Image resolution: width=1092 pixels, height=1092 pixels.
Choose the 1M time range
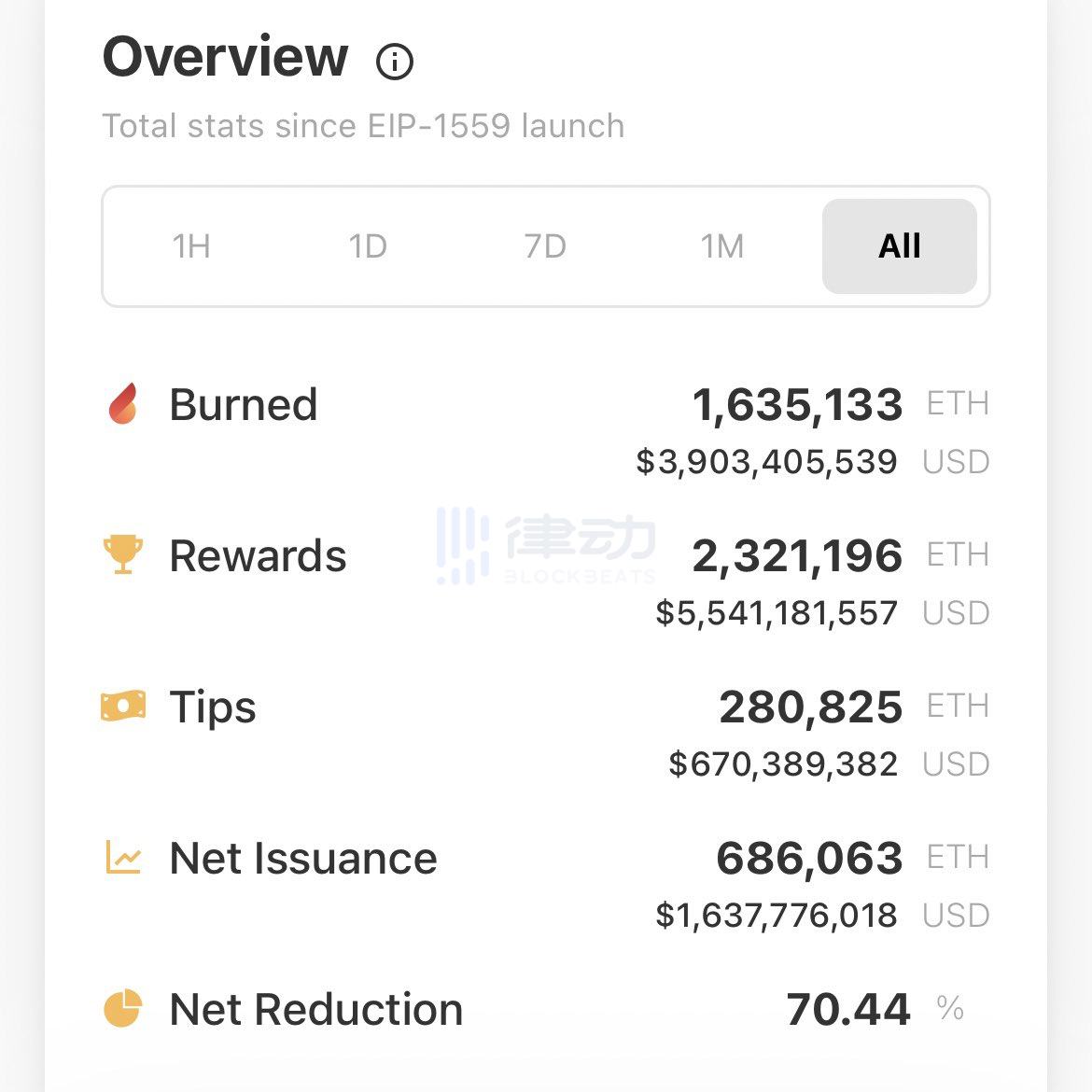click(x=722, y=246)
